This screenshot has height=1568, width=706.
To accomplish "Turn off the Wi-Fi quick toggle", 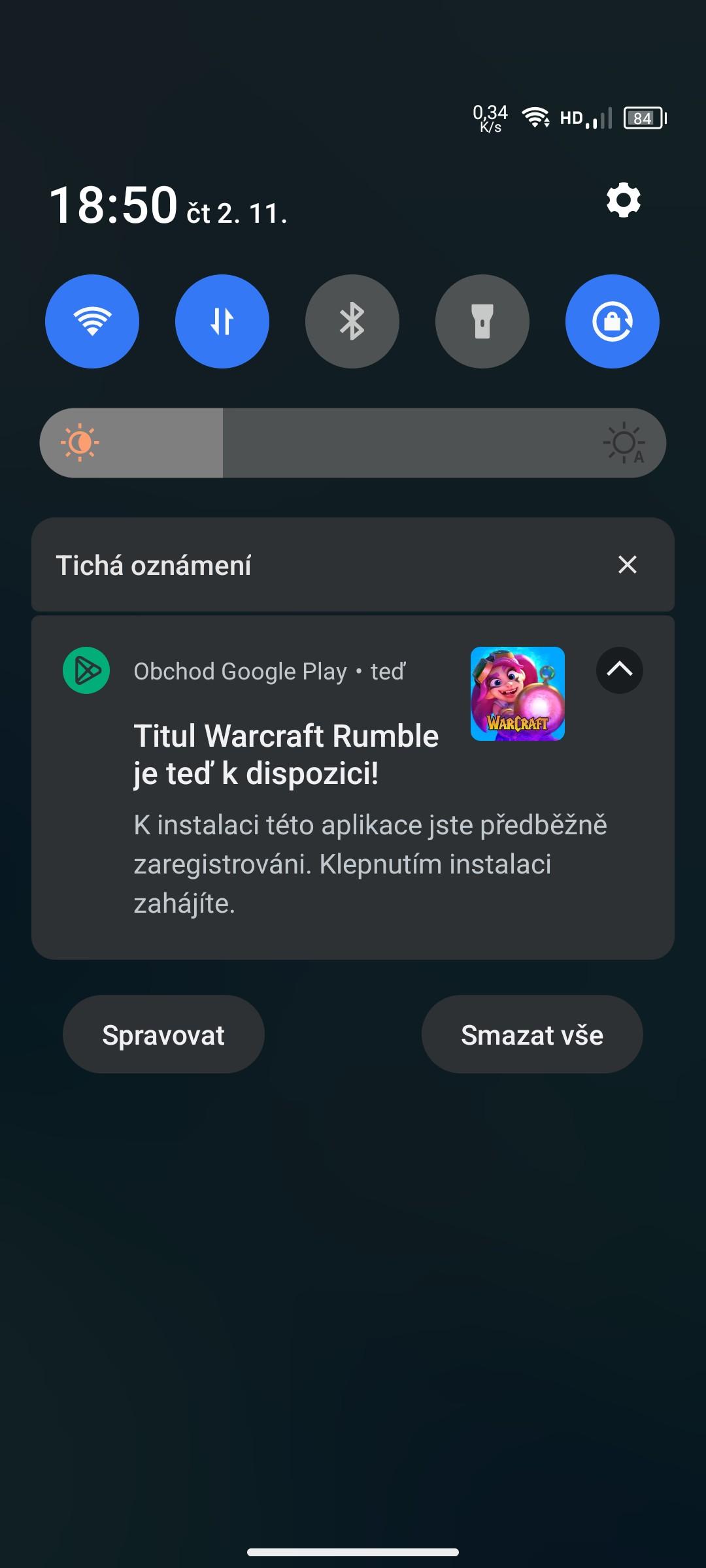I will (x=92, y=321).
